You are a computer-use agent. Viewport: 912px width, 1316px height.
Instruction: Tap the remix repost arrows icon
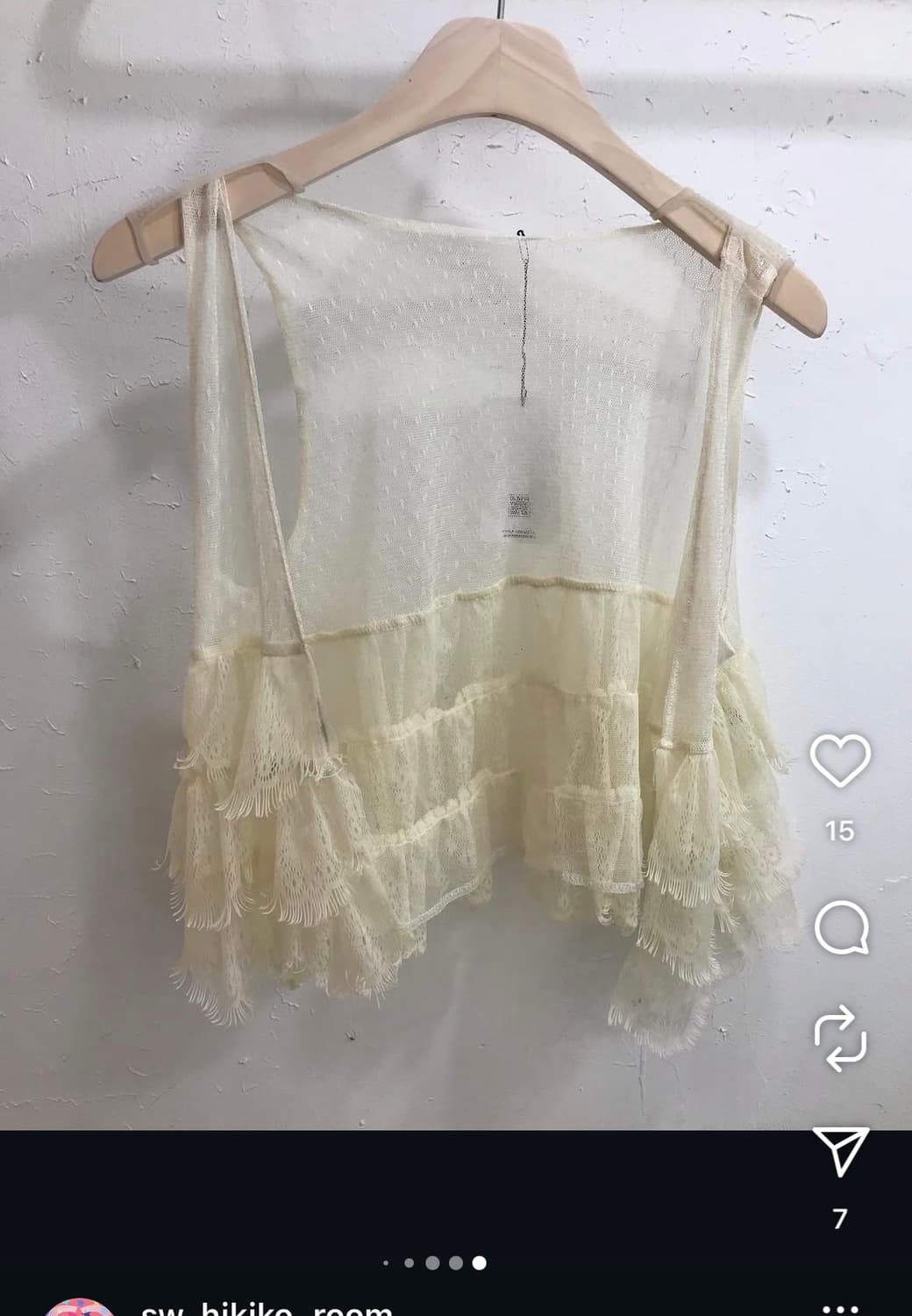click(840, 1035)
